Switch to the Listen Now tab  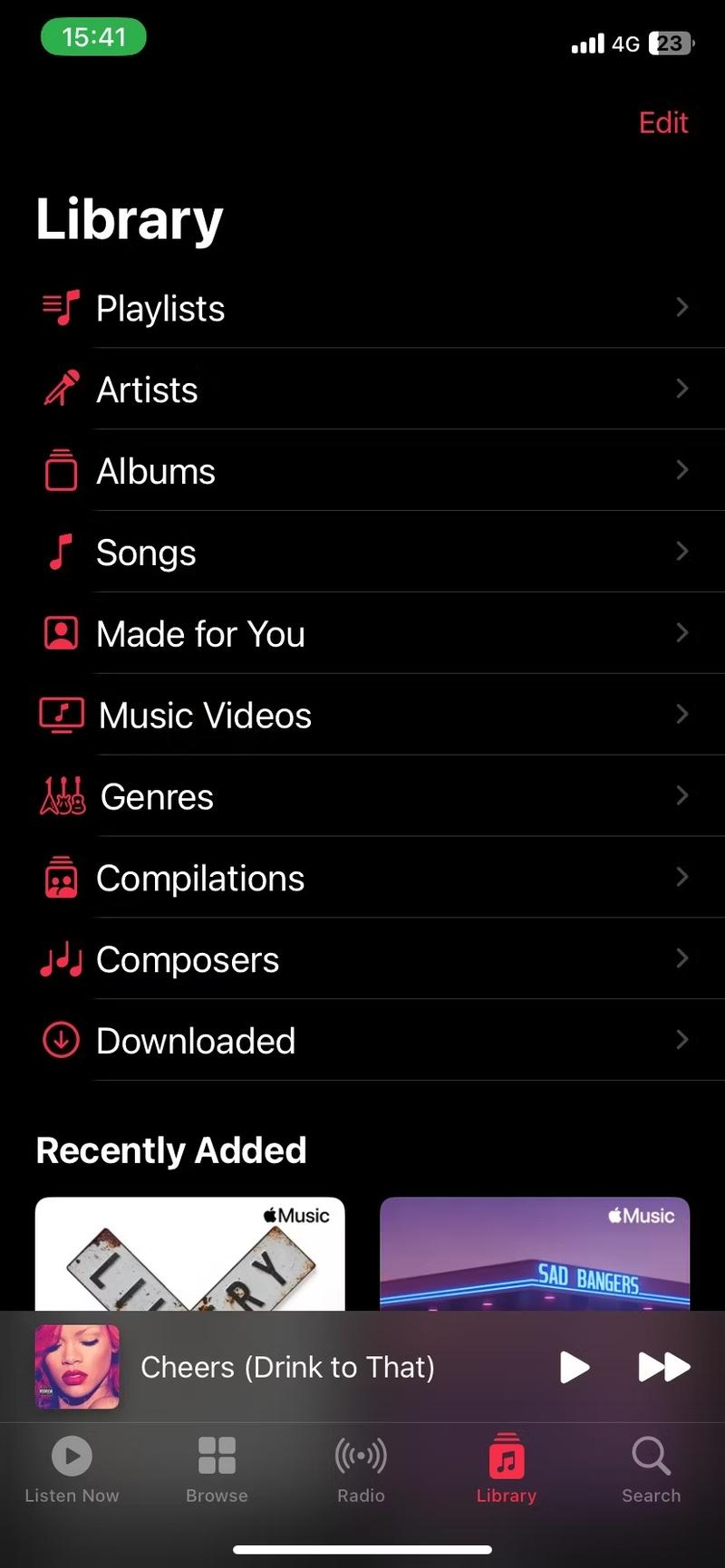[72, 1469]
